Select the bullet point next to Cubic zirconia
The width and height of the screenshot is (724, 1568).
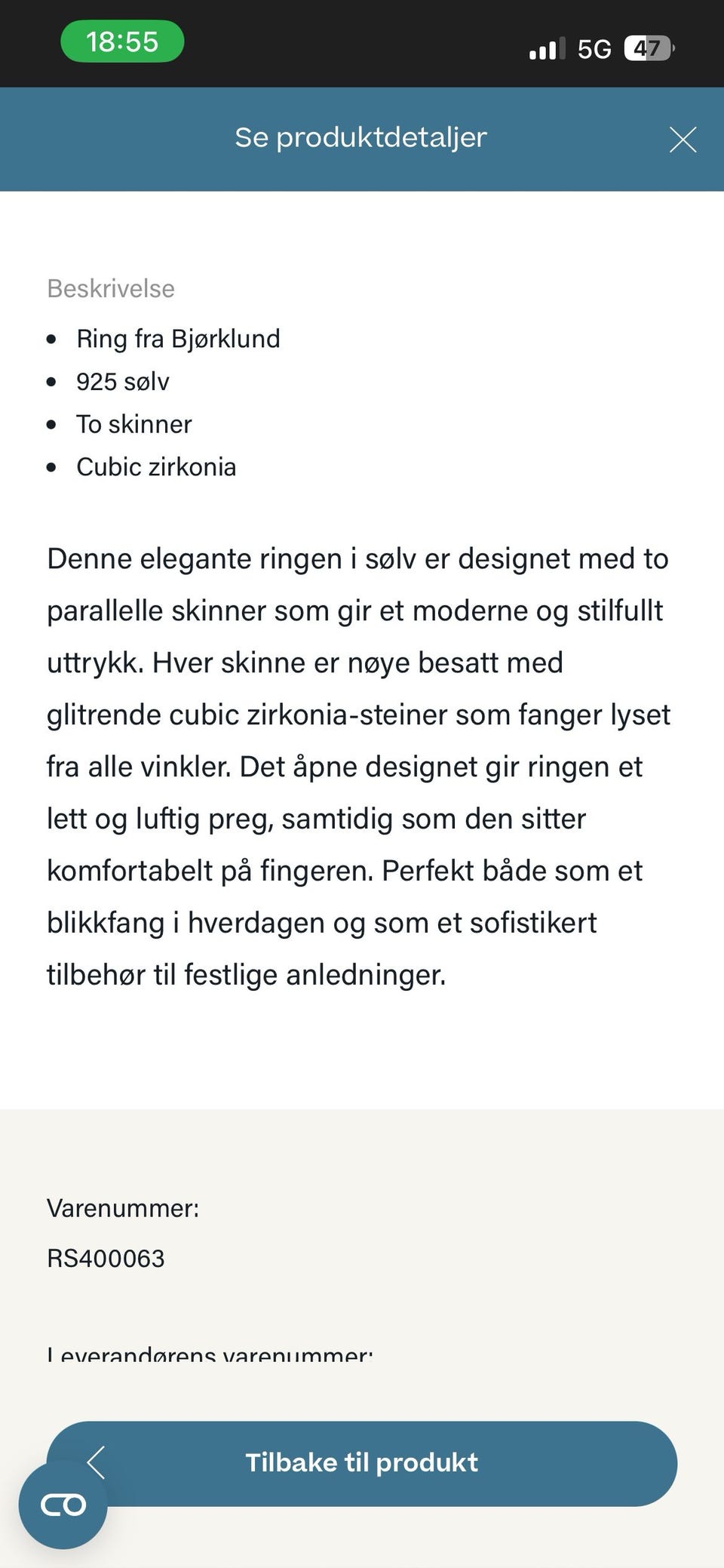[x=51, y=467]
